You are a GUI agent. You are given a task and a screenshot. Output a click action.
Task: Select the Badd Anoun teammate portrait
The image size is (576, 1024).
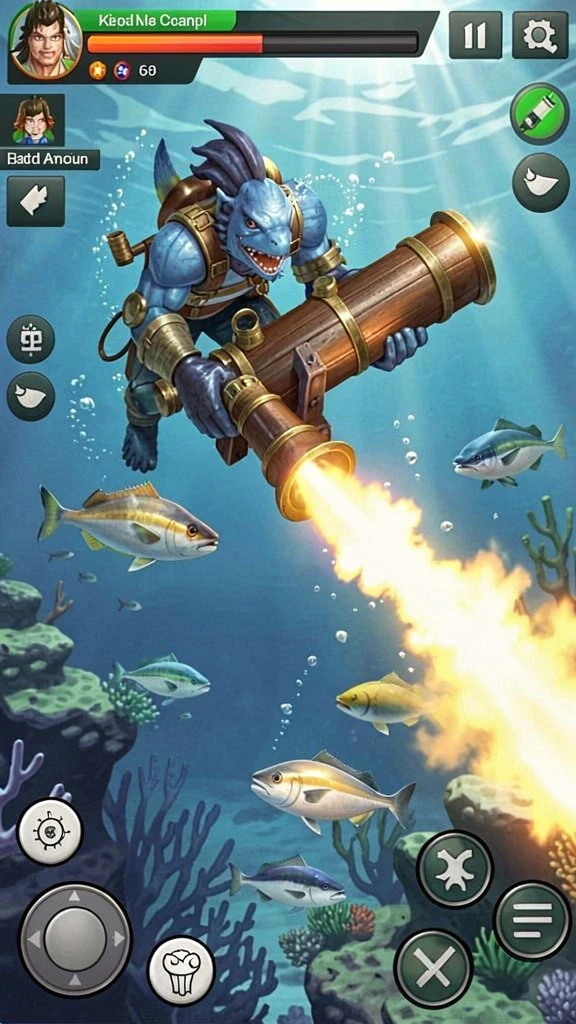point(39,121)
